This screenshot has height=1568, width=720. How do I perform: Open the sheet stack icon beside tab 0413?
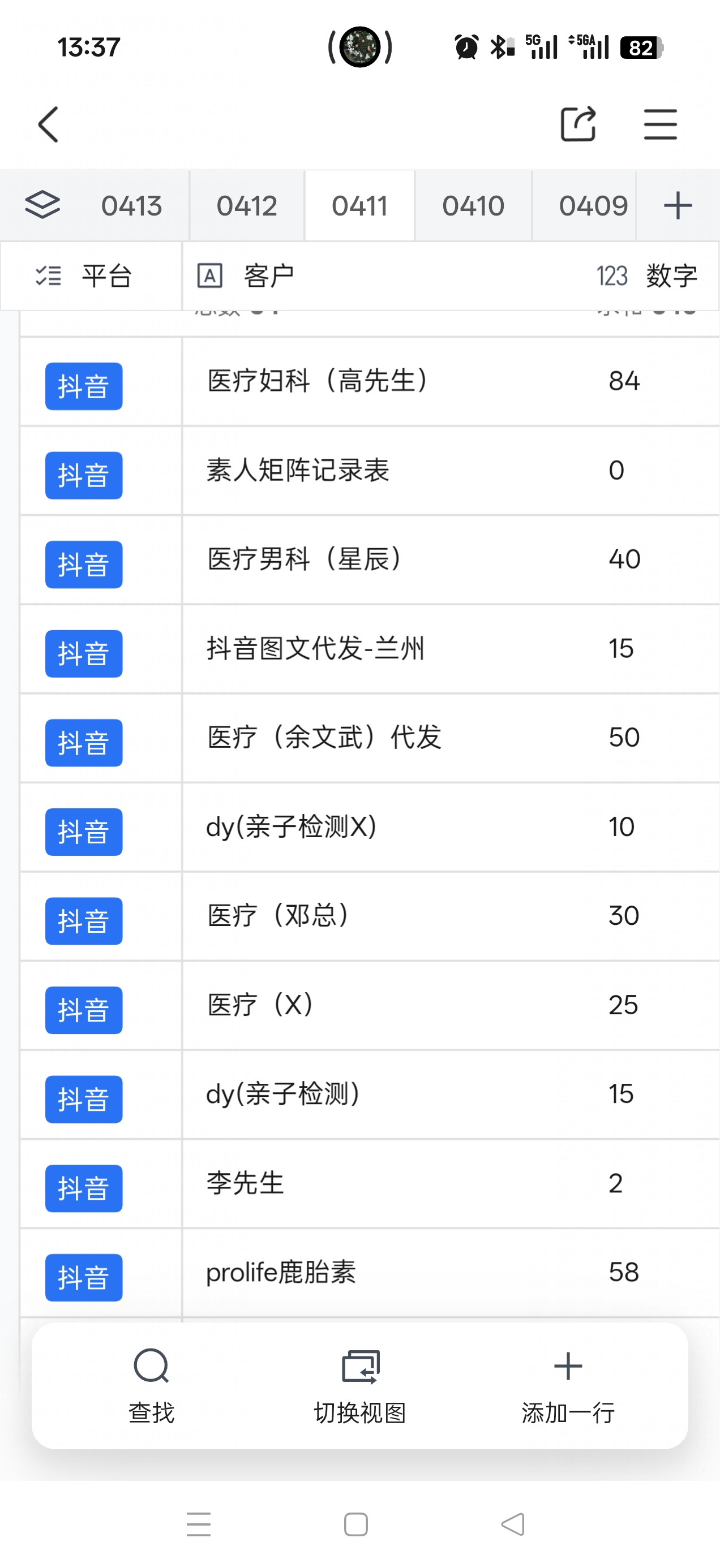[x=42, y=205]
